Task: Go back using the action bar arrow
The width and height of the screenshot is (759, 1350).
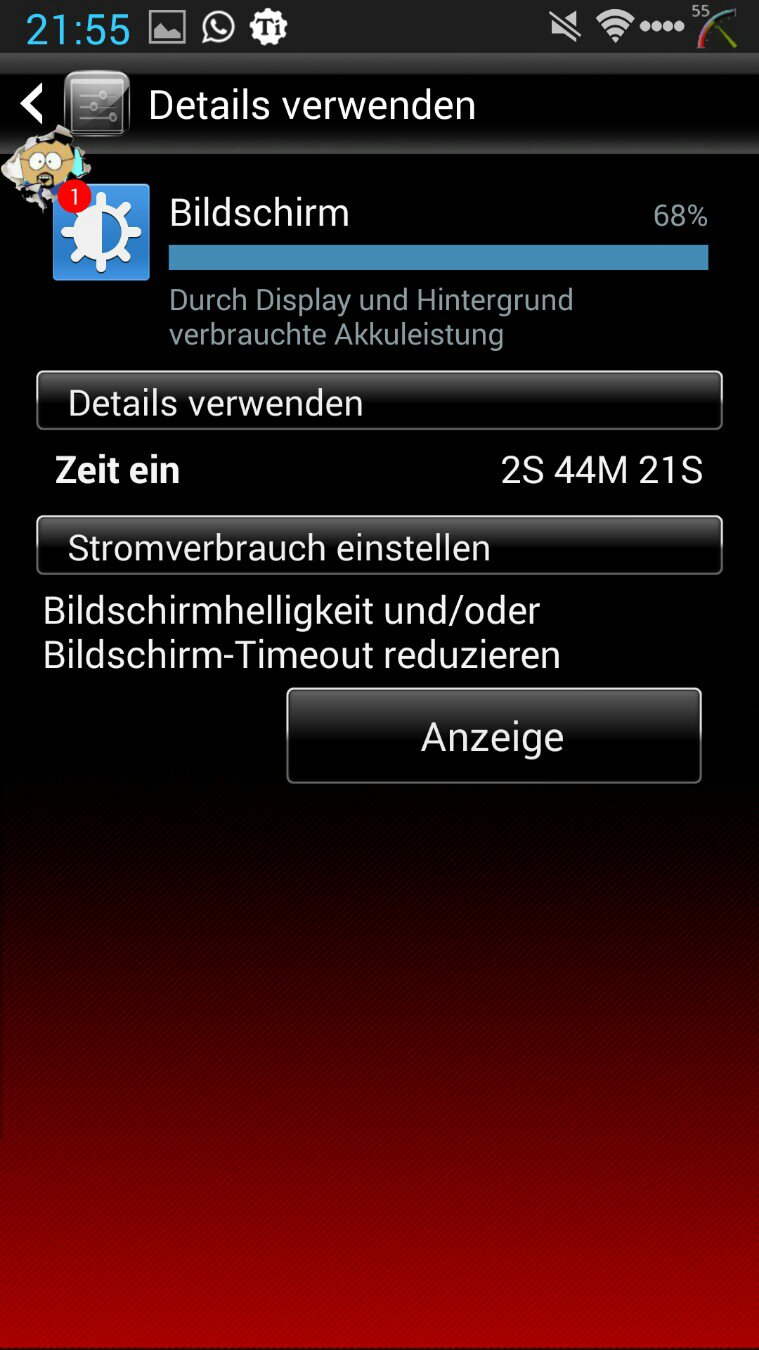Action: pyautogui.click(x=32, y=104)
